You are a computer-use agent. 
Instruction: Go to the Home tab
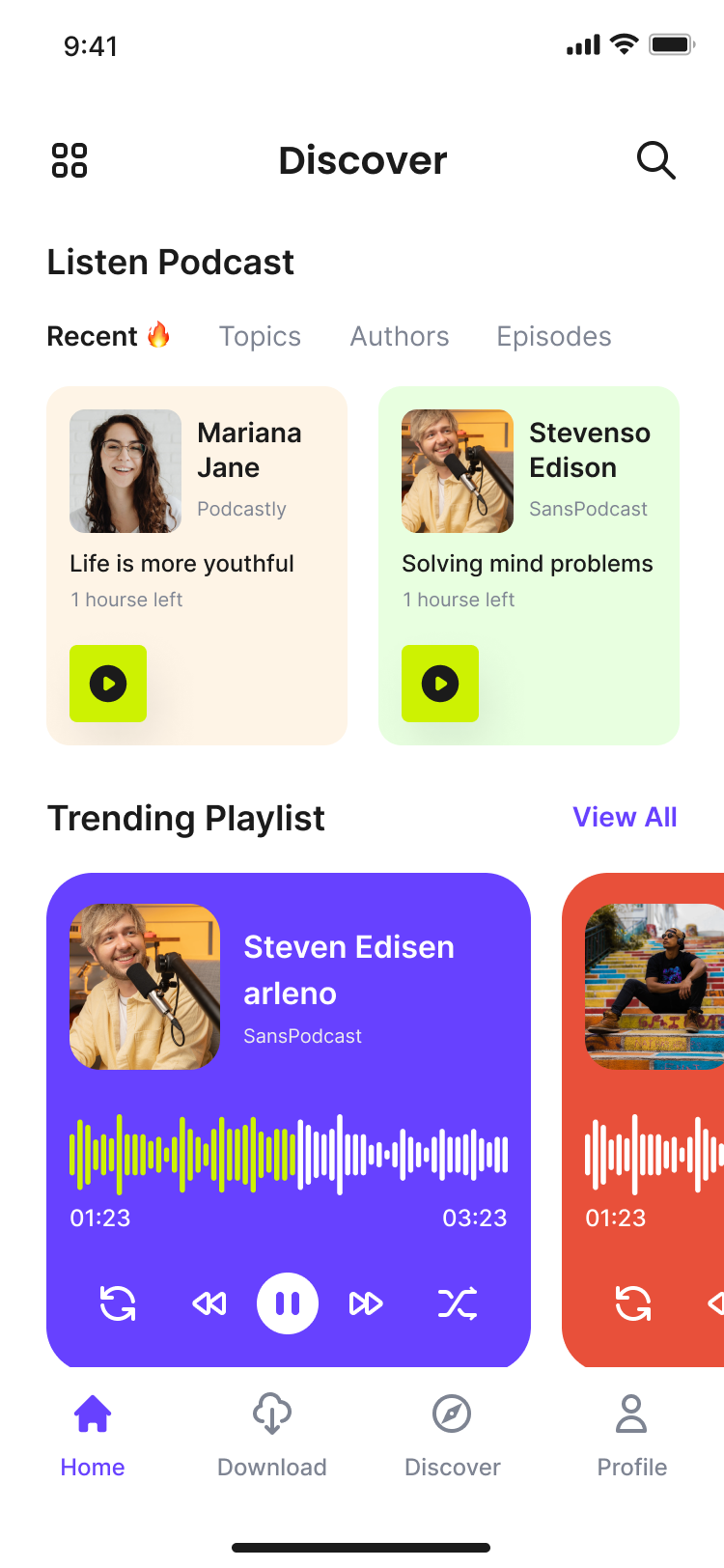pos(93,1436)
